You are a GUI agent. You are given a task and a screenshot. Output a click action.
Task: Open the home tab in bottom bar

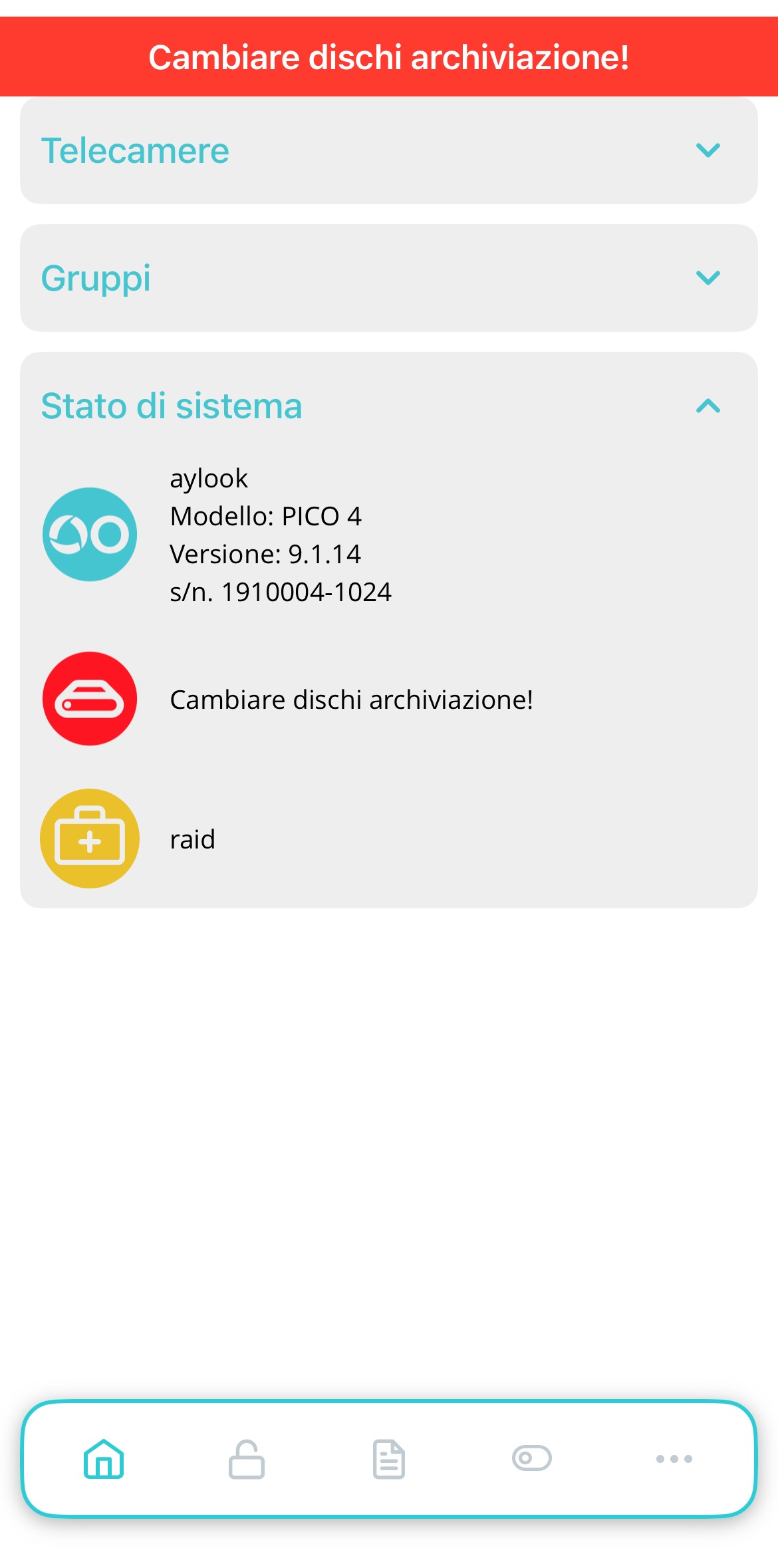tap(104, 1459)
